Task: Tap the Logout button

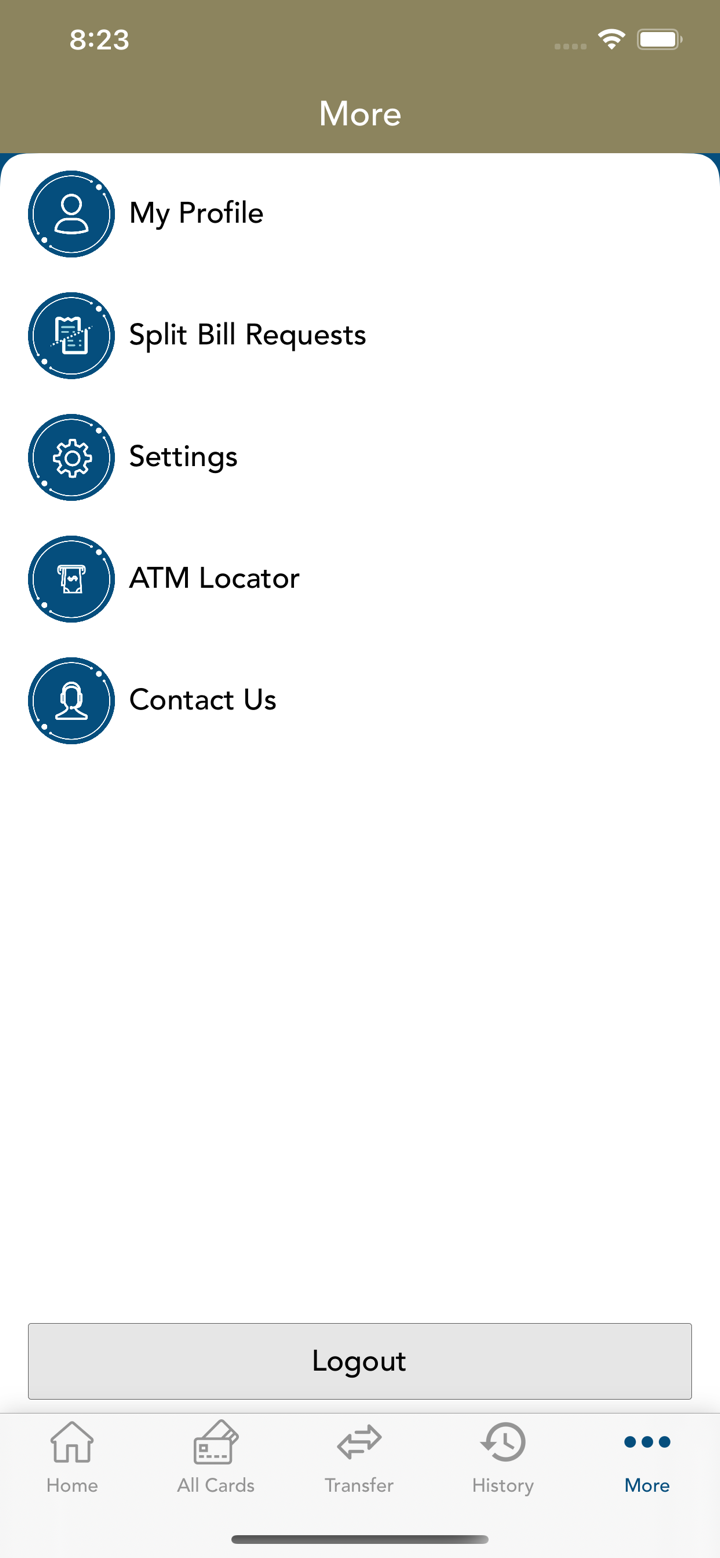Action: tap(359, 1361)
